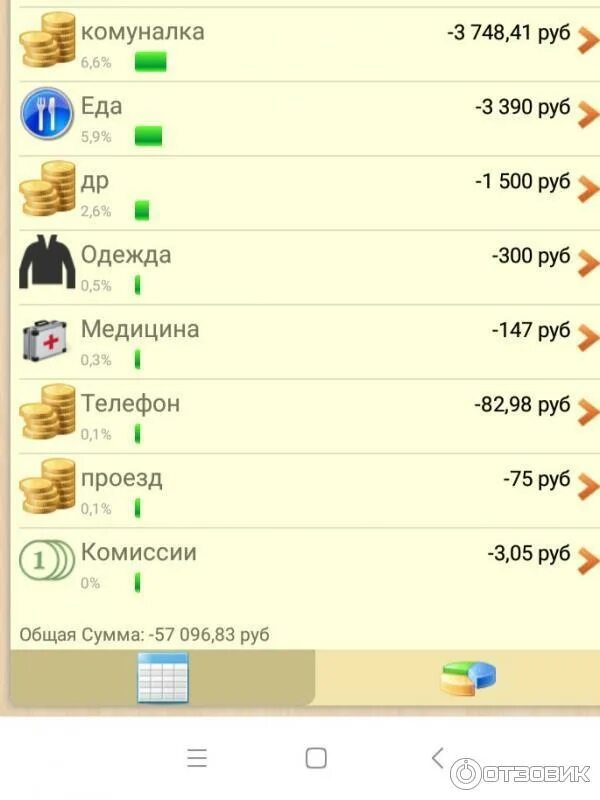View the проезд expense entries
The height and width of the screenshot is (800, 600).
pyautogui.click(x=300, y=491)
